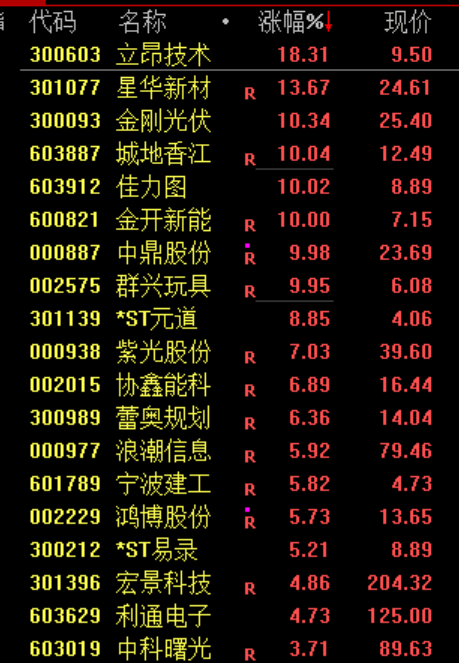Sort by the 现价 column header

pyautogui.click(x=408, y=22)
